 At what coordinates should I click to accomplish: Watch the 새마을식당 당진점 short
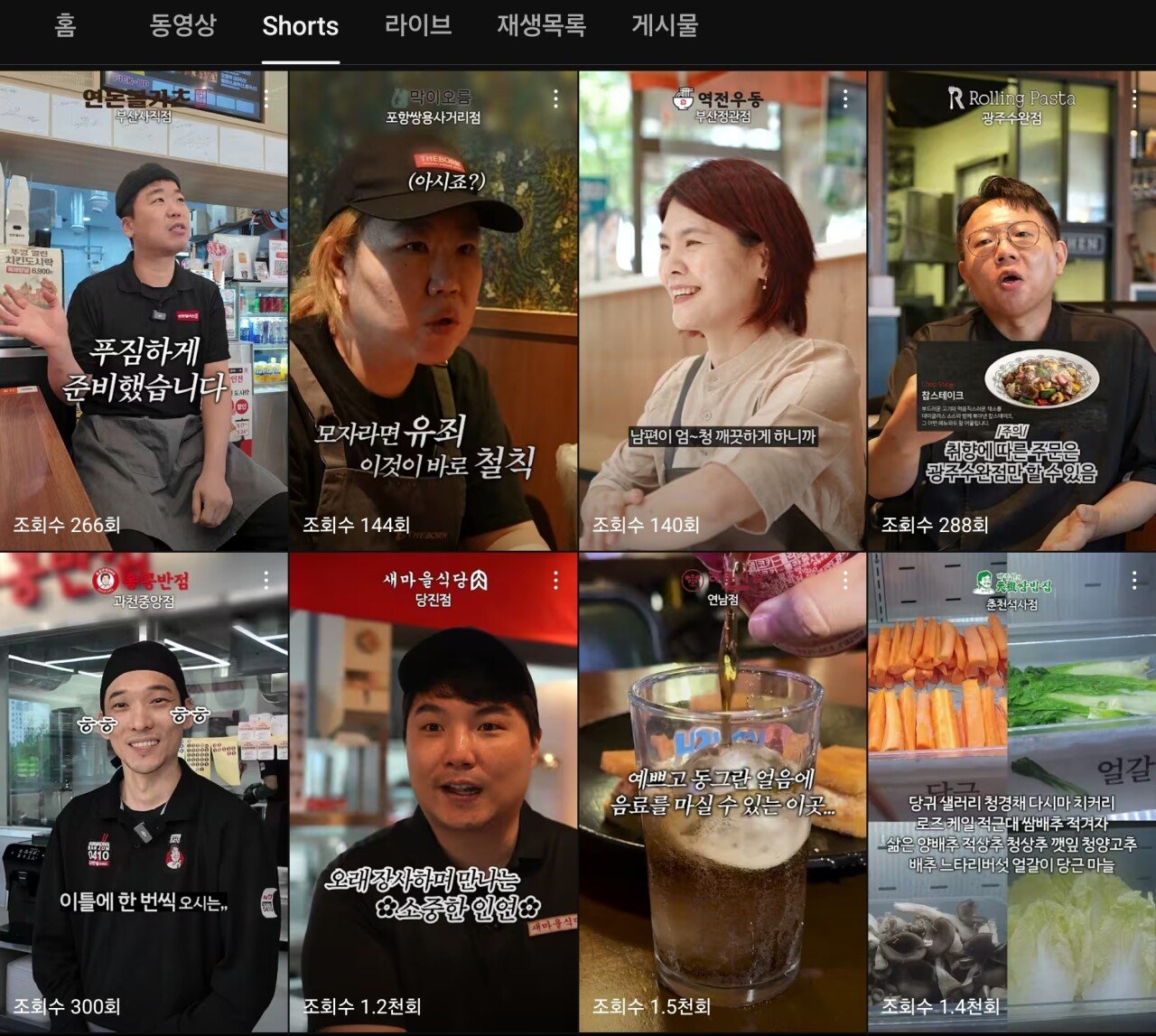(x=433, y=793)
